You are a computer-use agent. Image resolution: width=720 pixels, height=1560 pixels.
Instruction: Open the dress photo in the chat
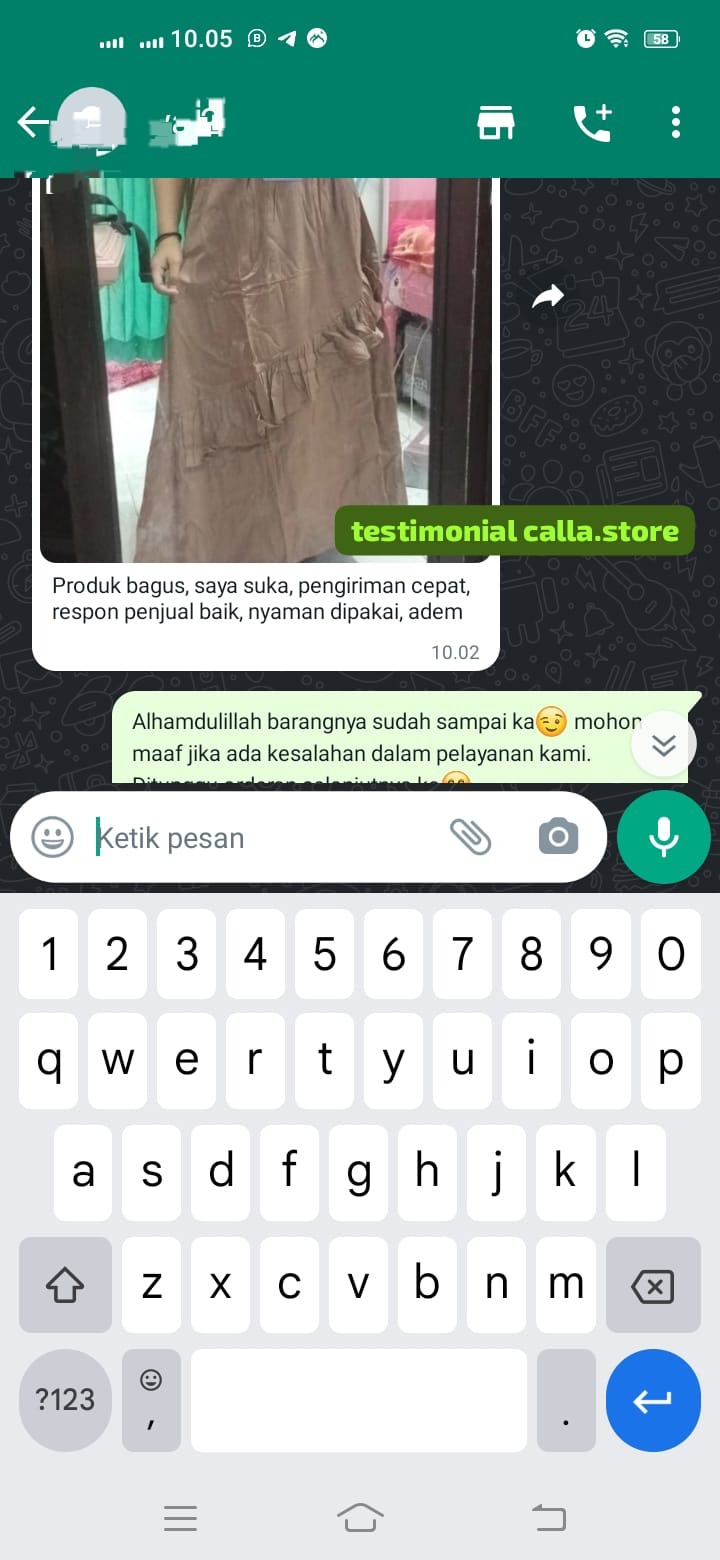pyautogui.click(x=265, y=370)
